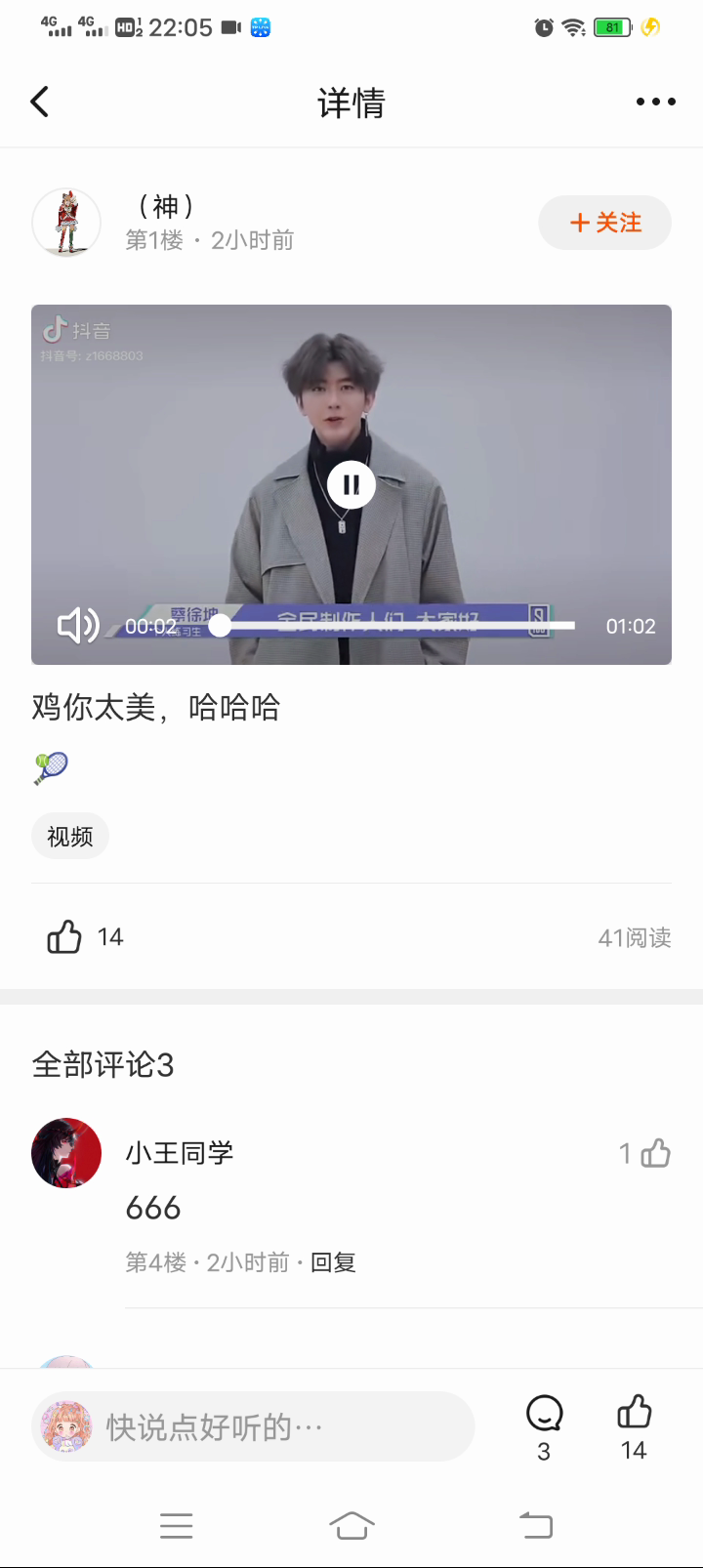Screen dimensions: 703x1568
Task: Reply to 小王同学's 666 comment
Action: 333,1262
